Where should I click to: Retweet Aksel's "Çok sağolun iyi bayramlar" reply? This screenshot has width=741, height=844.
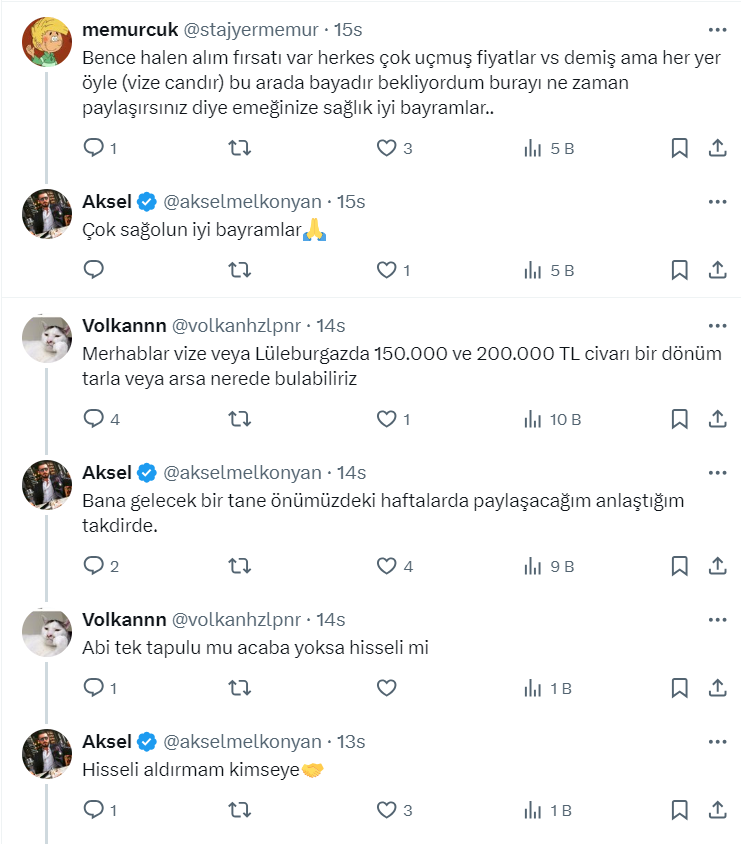click(240, 269)
